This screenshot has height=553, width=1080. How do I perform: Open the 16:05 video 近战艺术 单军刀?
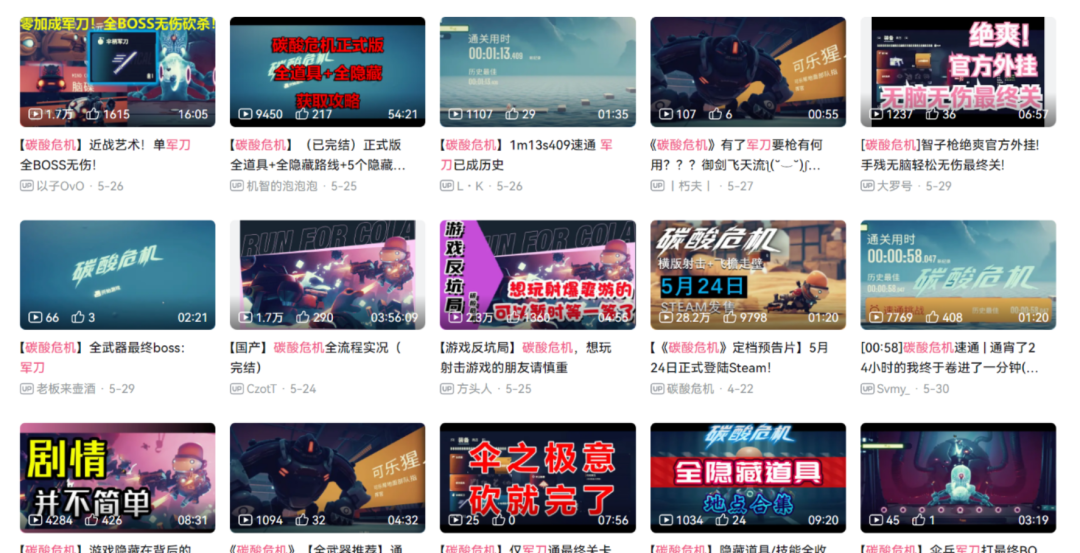[x=117, y=72]
